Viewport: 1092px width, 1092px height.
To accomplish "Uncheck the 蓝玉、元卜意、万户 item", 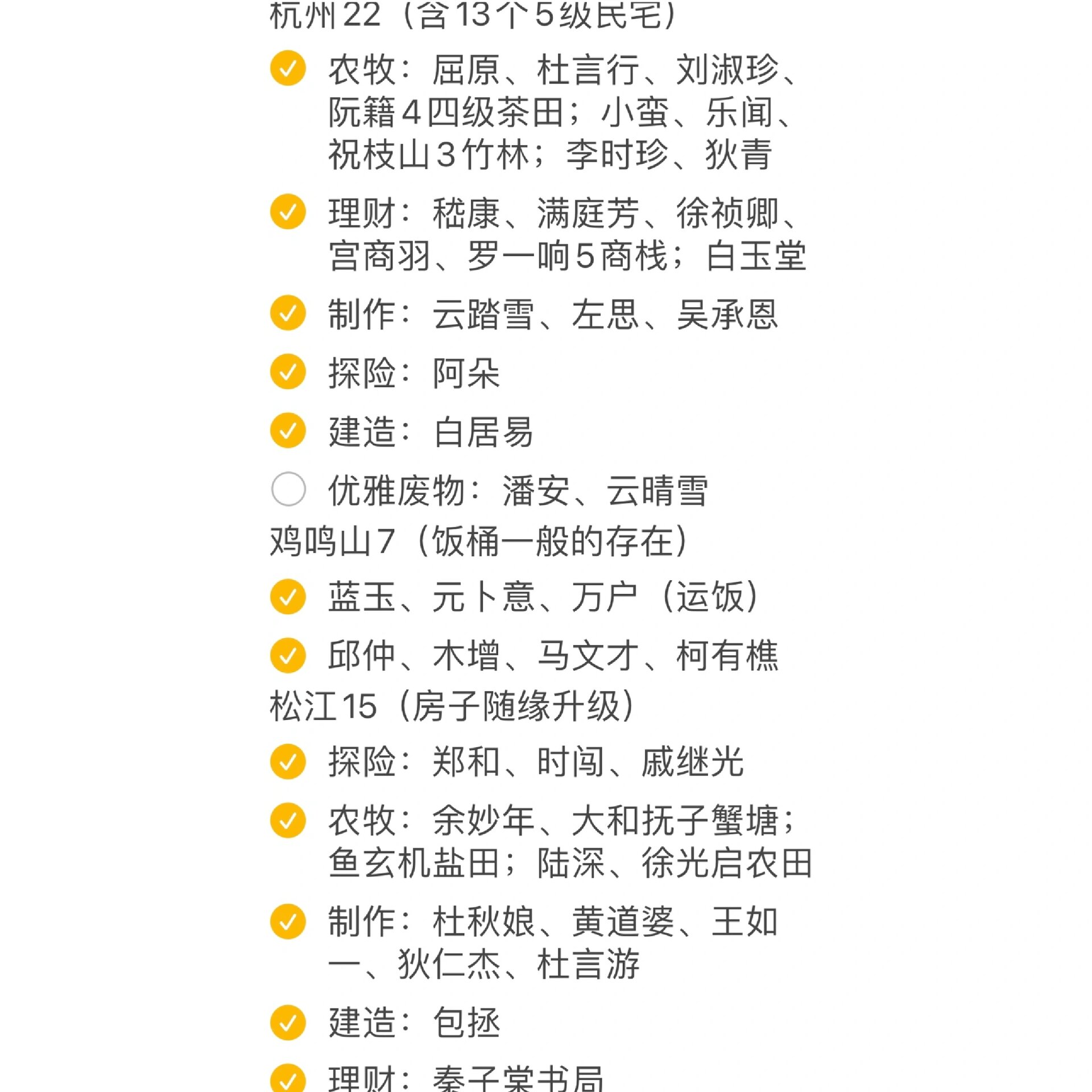I will point(288,597).
